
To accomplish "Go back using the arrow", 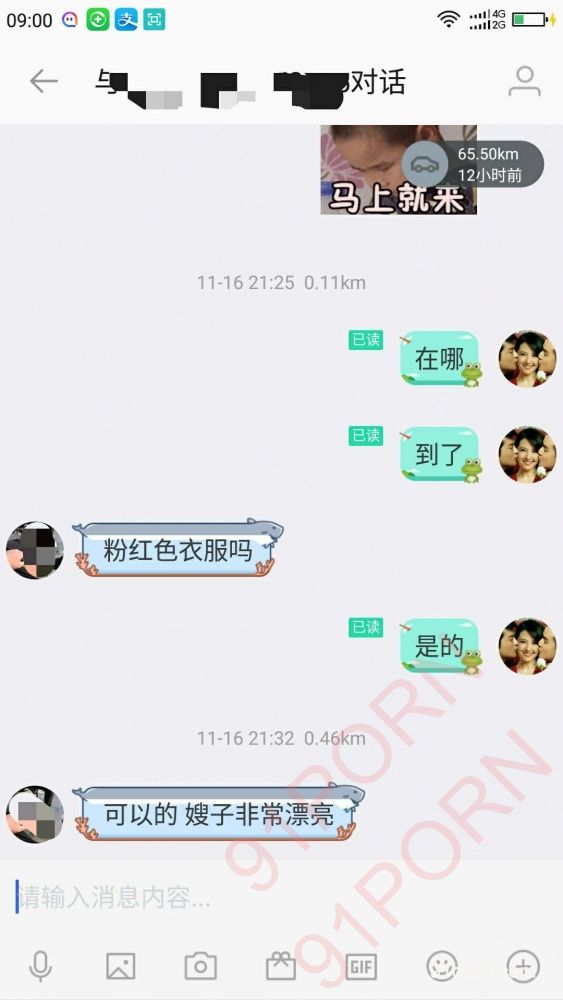I will point(43,82).
